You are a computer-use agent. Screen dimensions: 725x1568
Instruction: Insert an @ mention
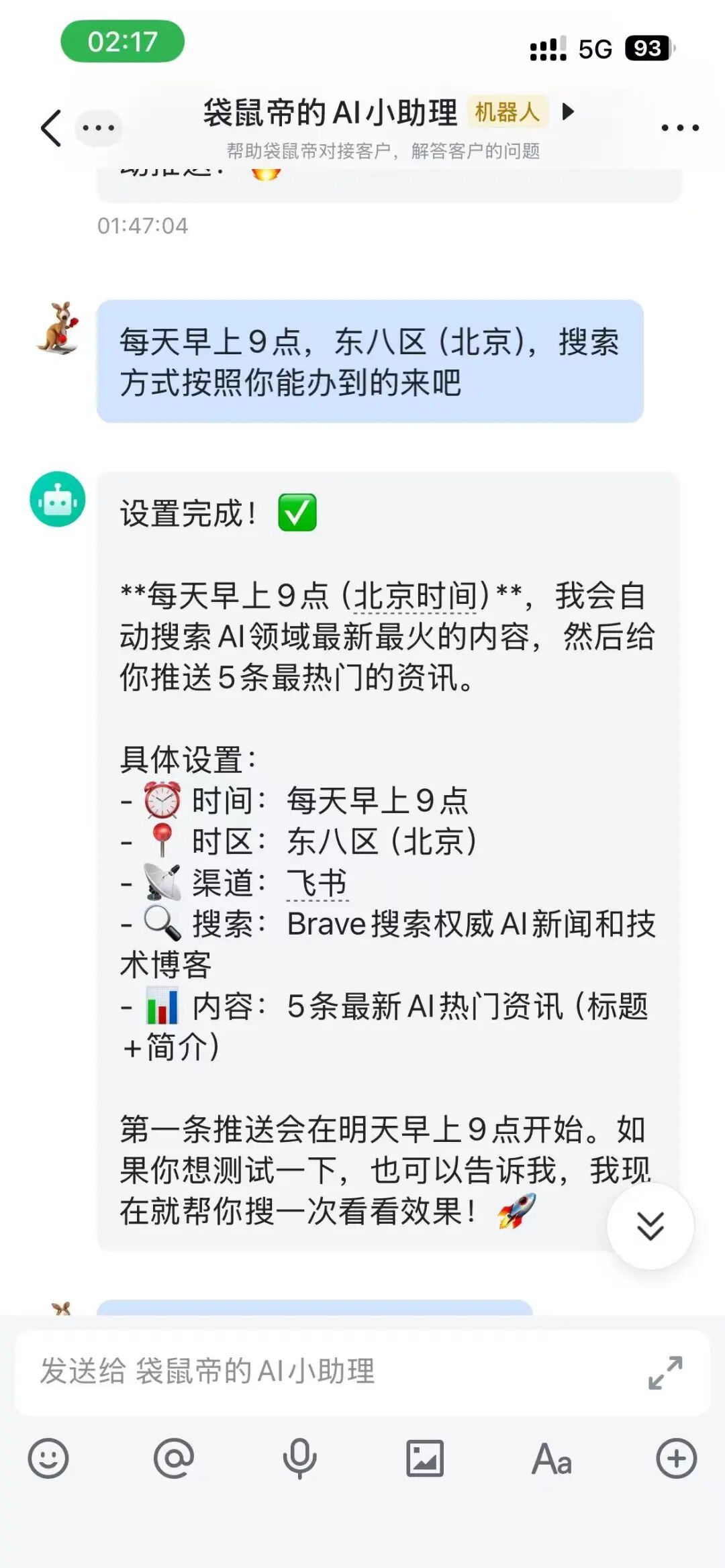coord(174,1458)
